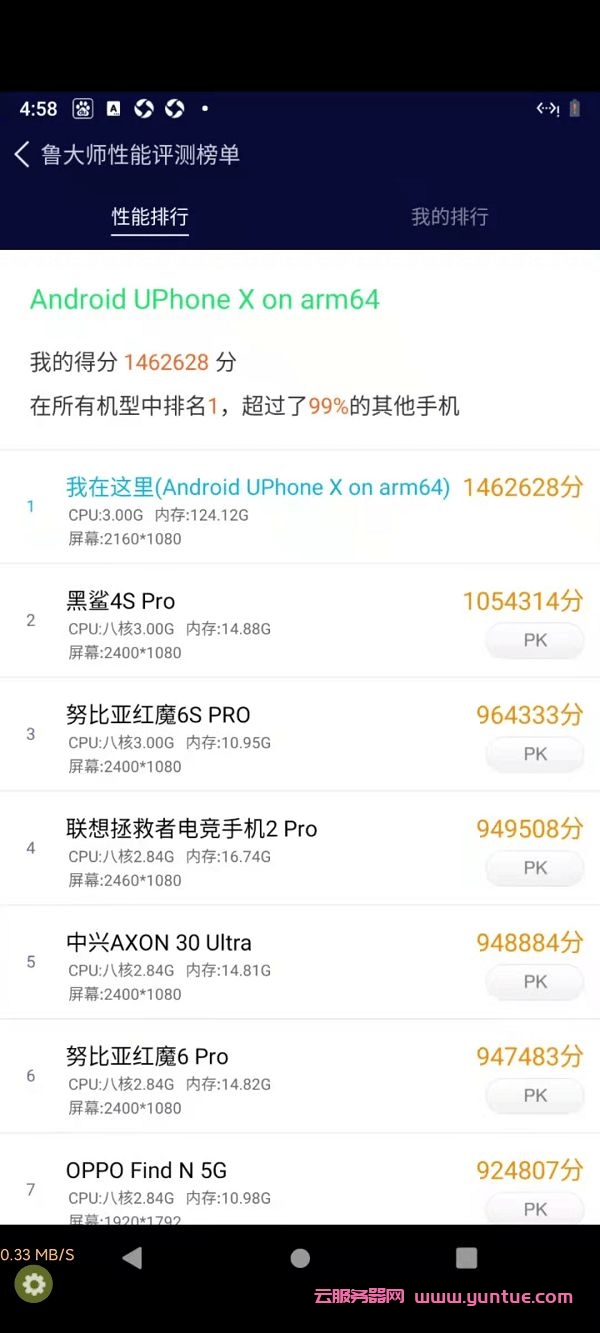The height and width of the screenshot is (1333, 600).
Task: Open recent apps from navigation bar
Action: click(466, 1258)
